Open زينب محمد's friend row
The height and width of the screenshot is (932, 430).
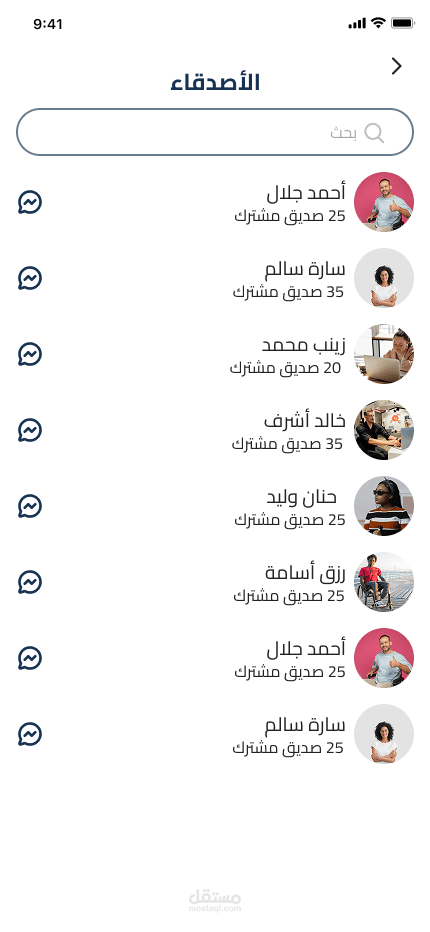point(215,354)
